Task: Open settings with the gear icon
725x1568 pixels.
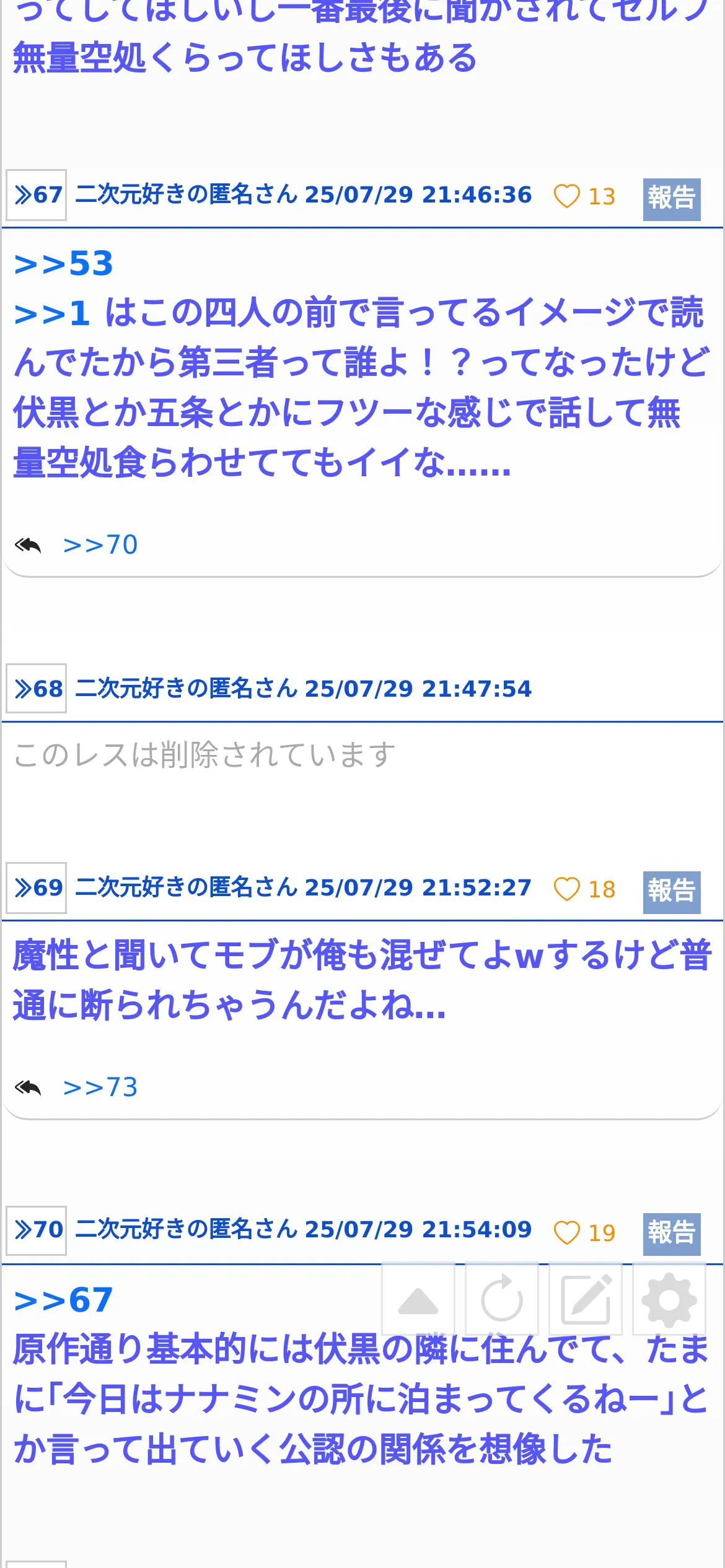Action: click(669, 1300)
